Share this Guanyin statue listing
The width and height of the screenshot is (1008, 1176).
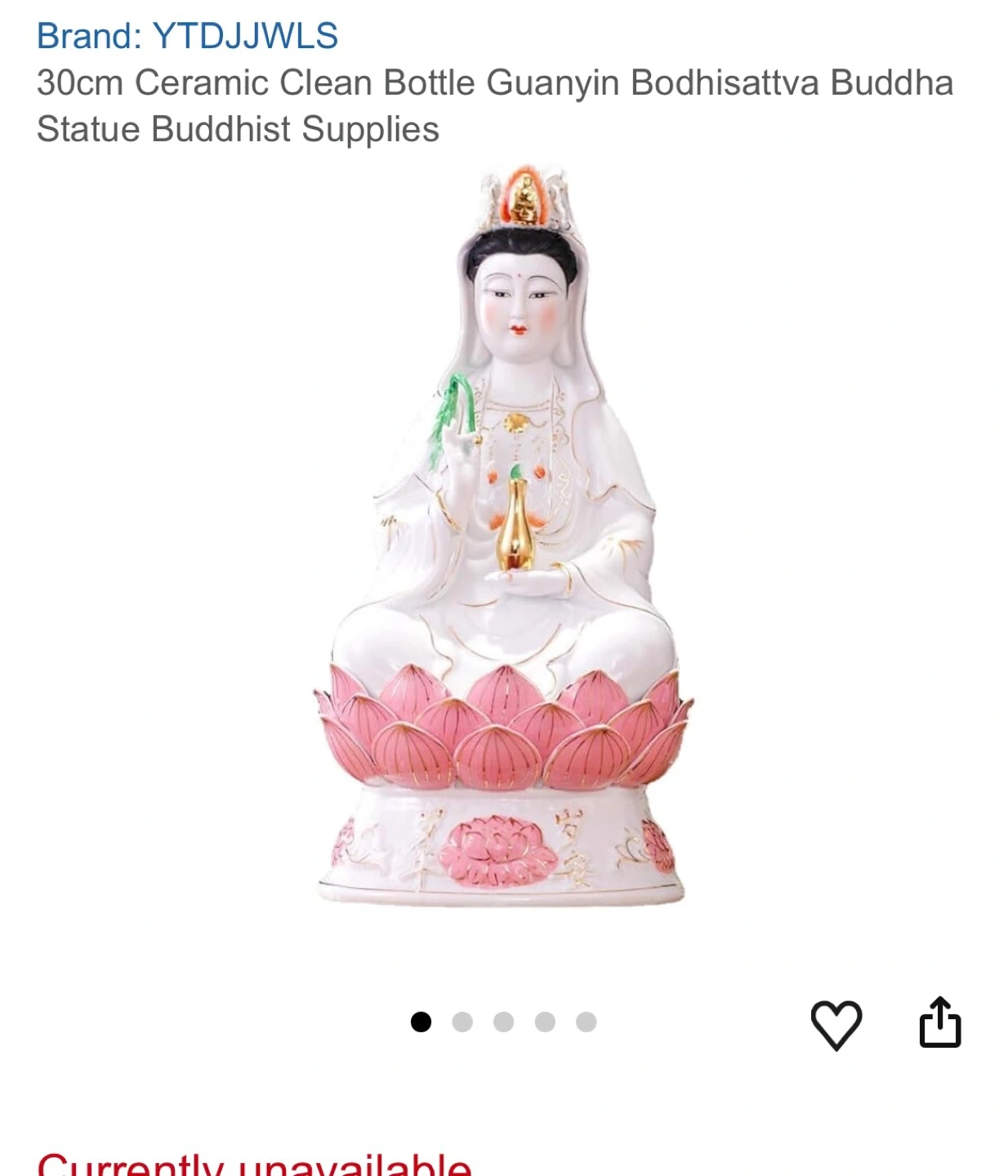tap(940, 1022)
